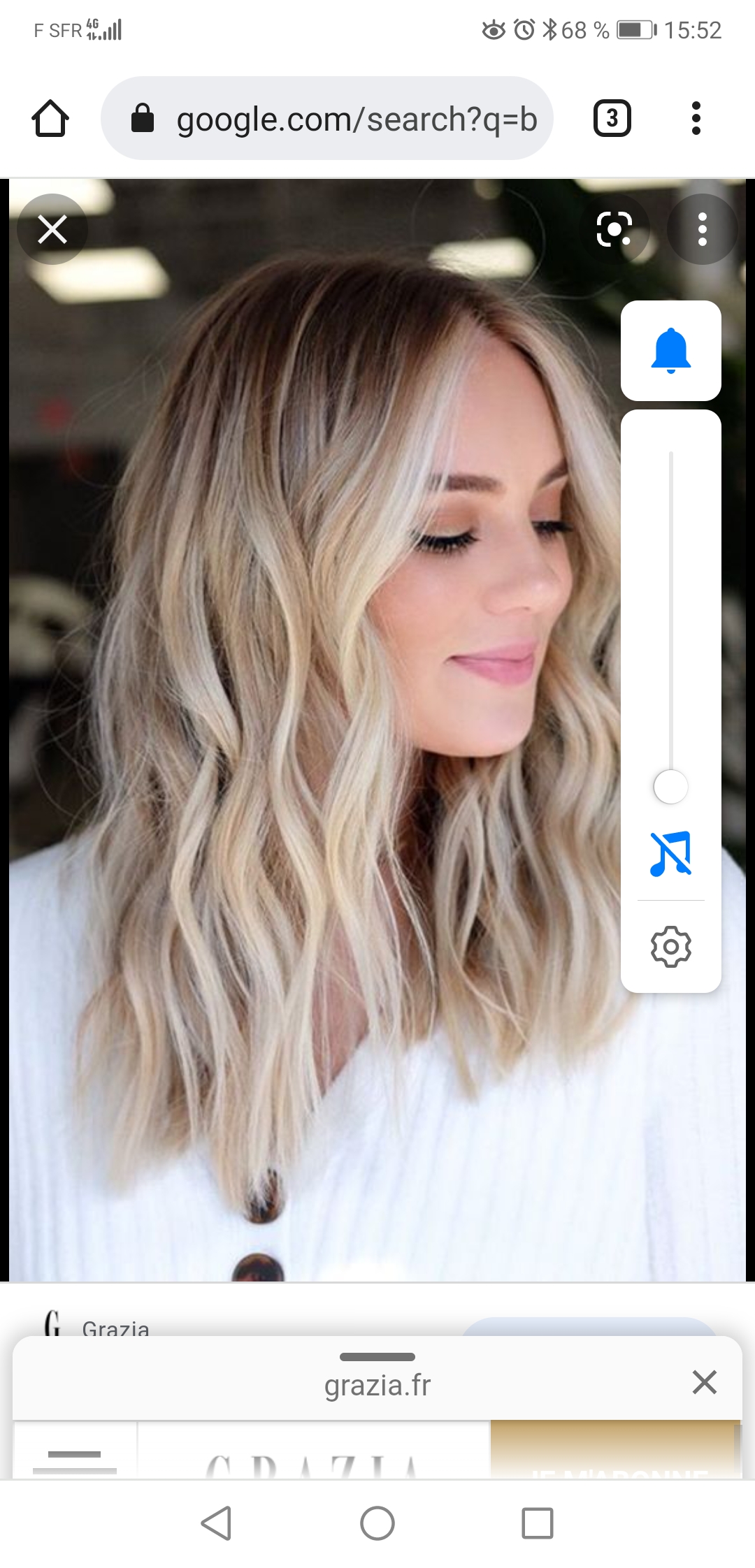Tap the google.com address bar
This screenshot has width=755, height=1568.
[327, 118]
